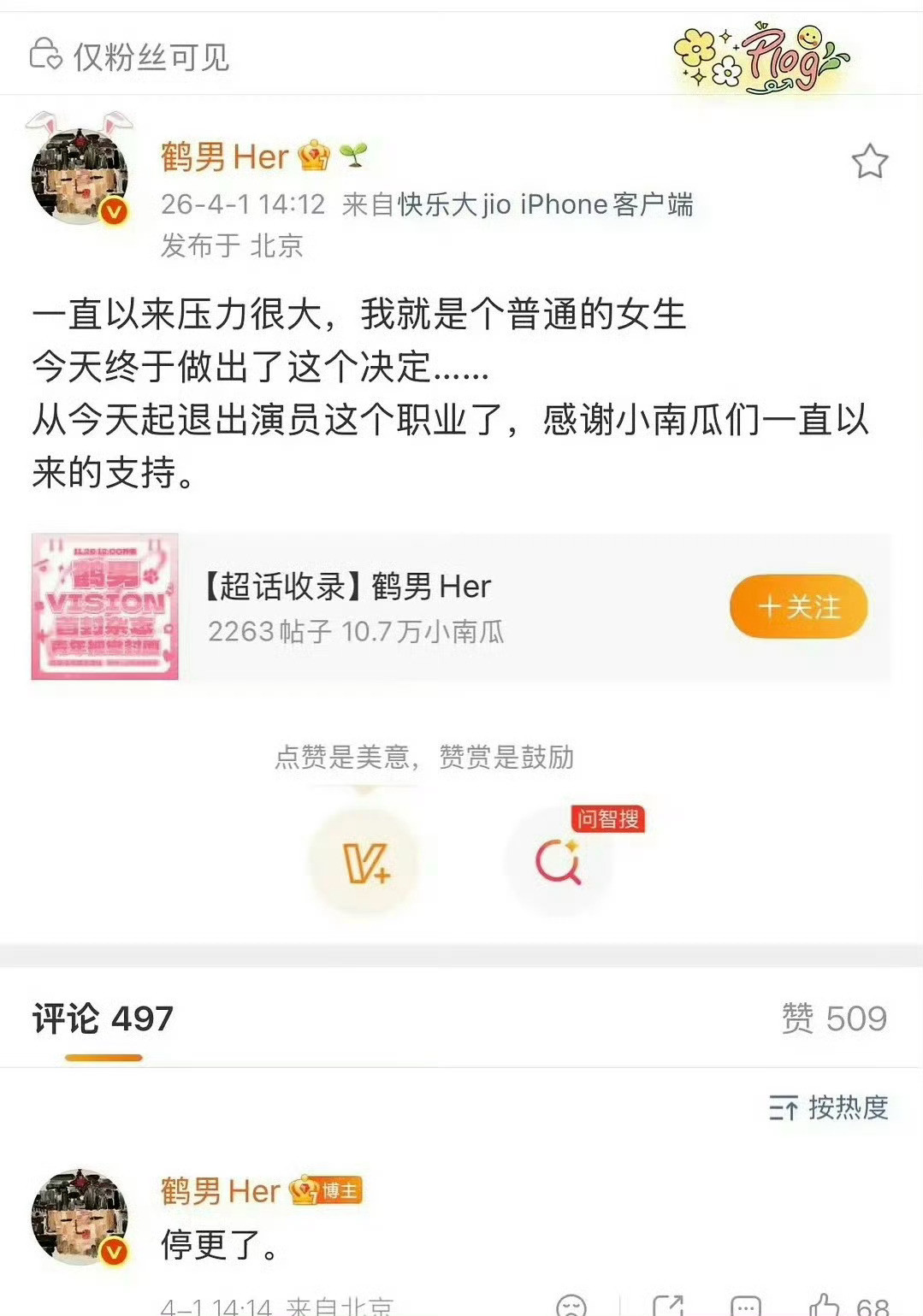Click the crown VIP badge beside 鹤男Her

[x=315, y=156]
